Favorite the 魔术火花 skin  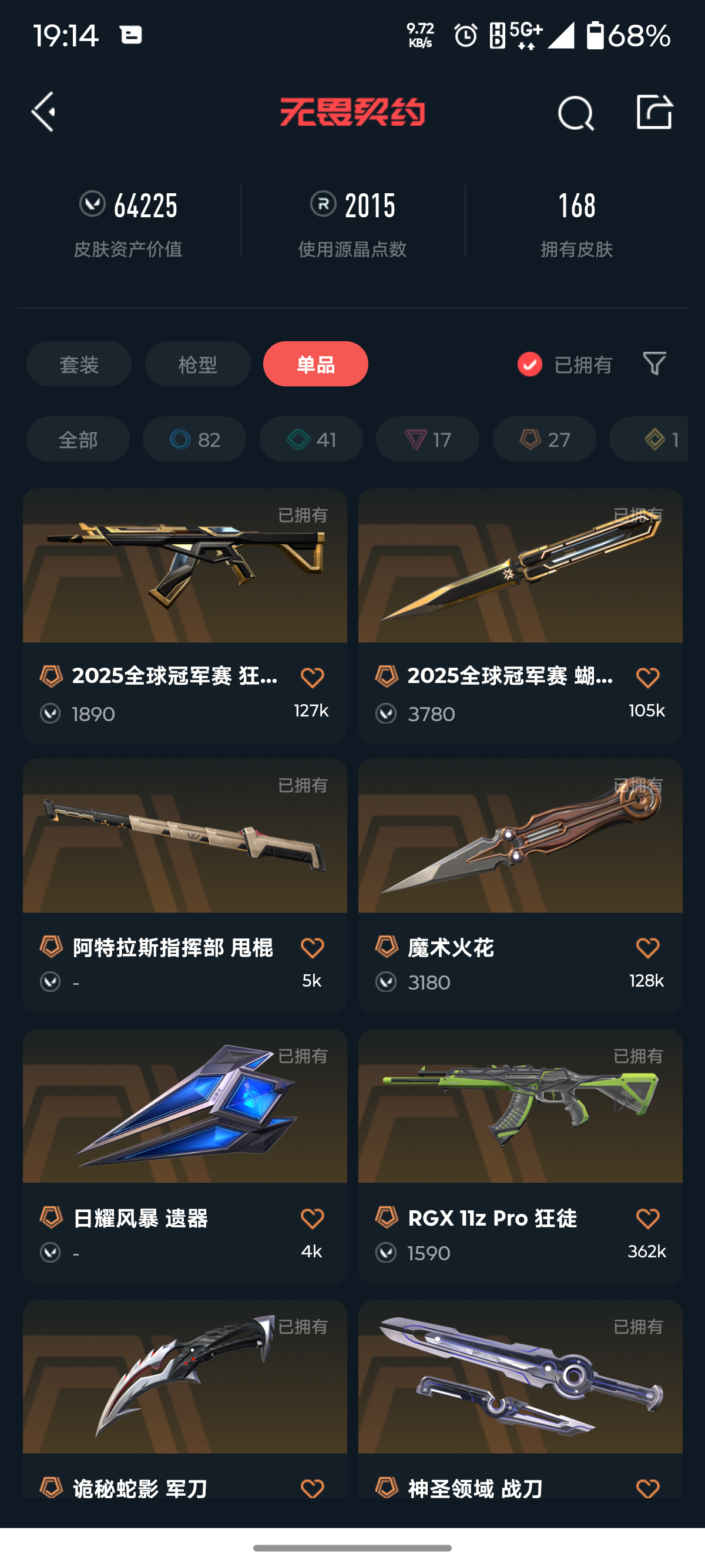click(647, 948)
